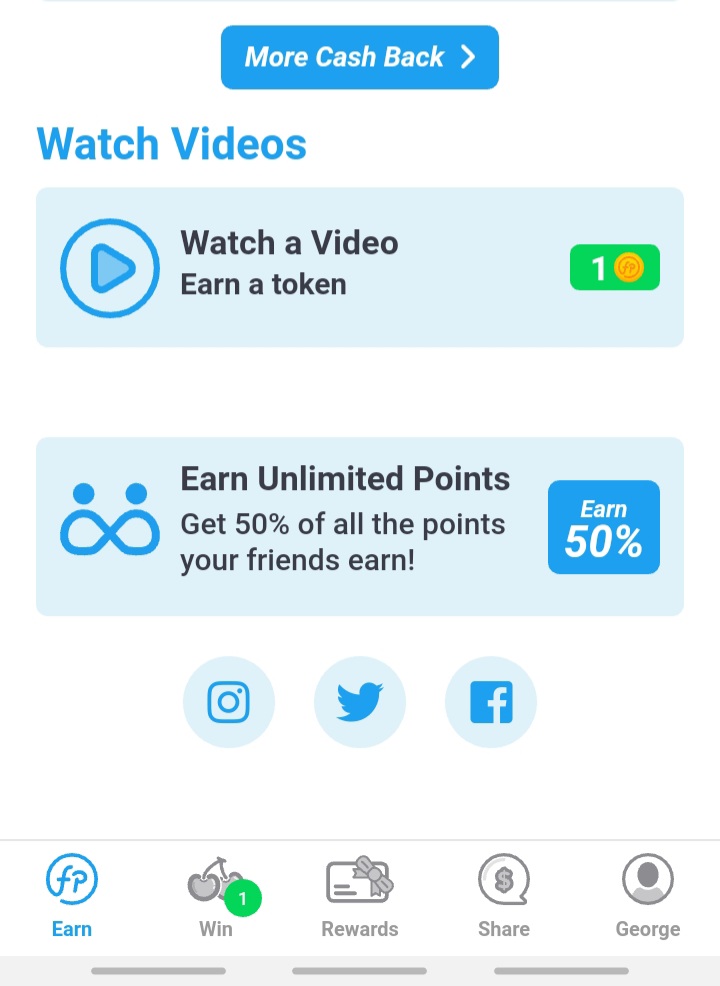Viewport: 720px width, 986px height.
Task: Open George's profile tab
Action: (x=647, y=897)
